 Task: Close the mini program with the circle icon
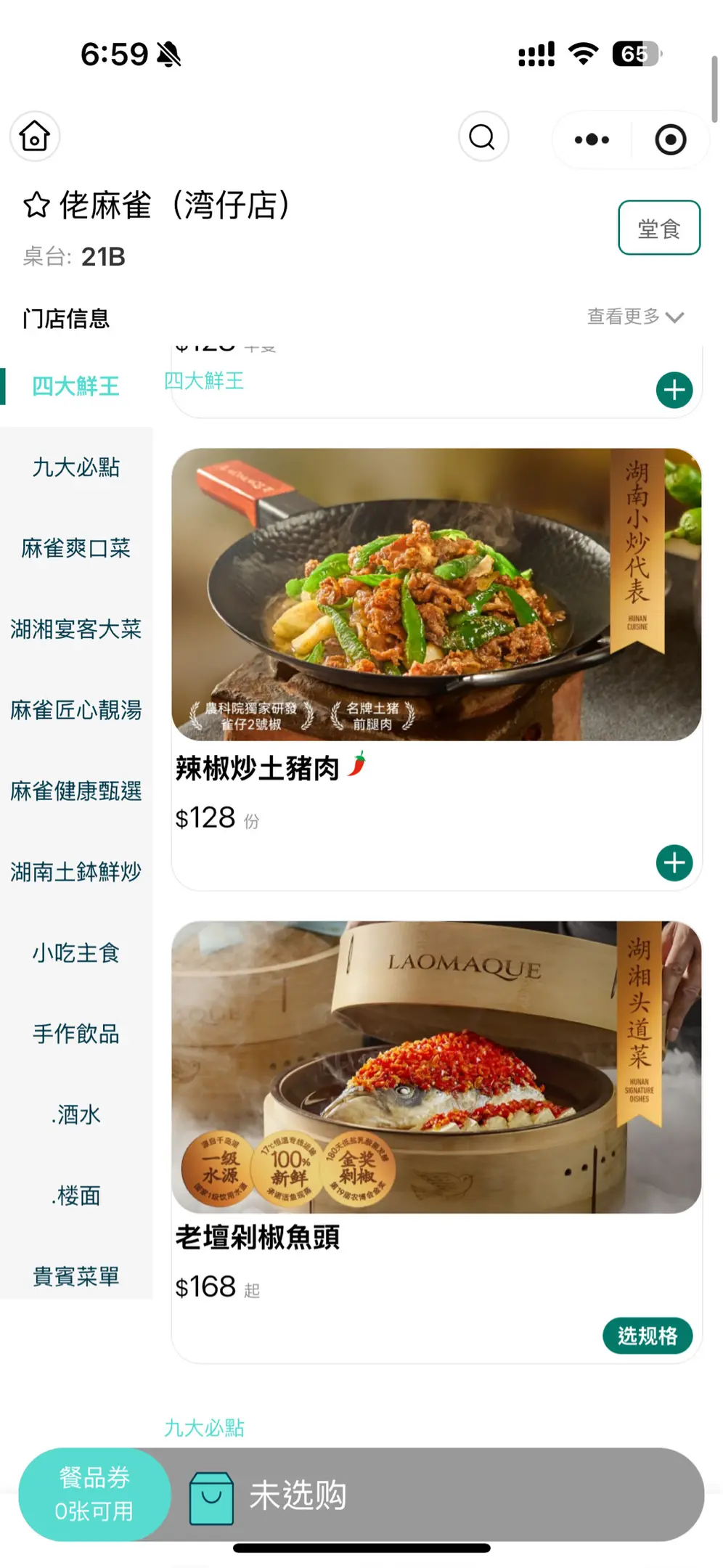point(670,139)
